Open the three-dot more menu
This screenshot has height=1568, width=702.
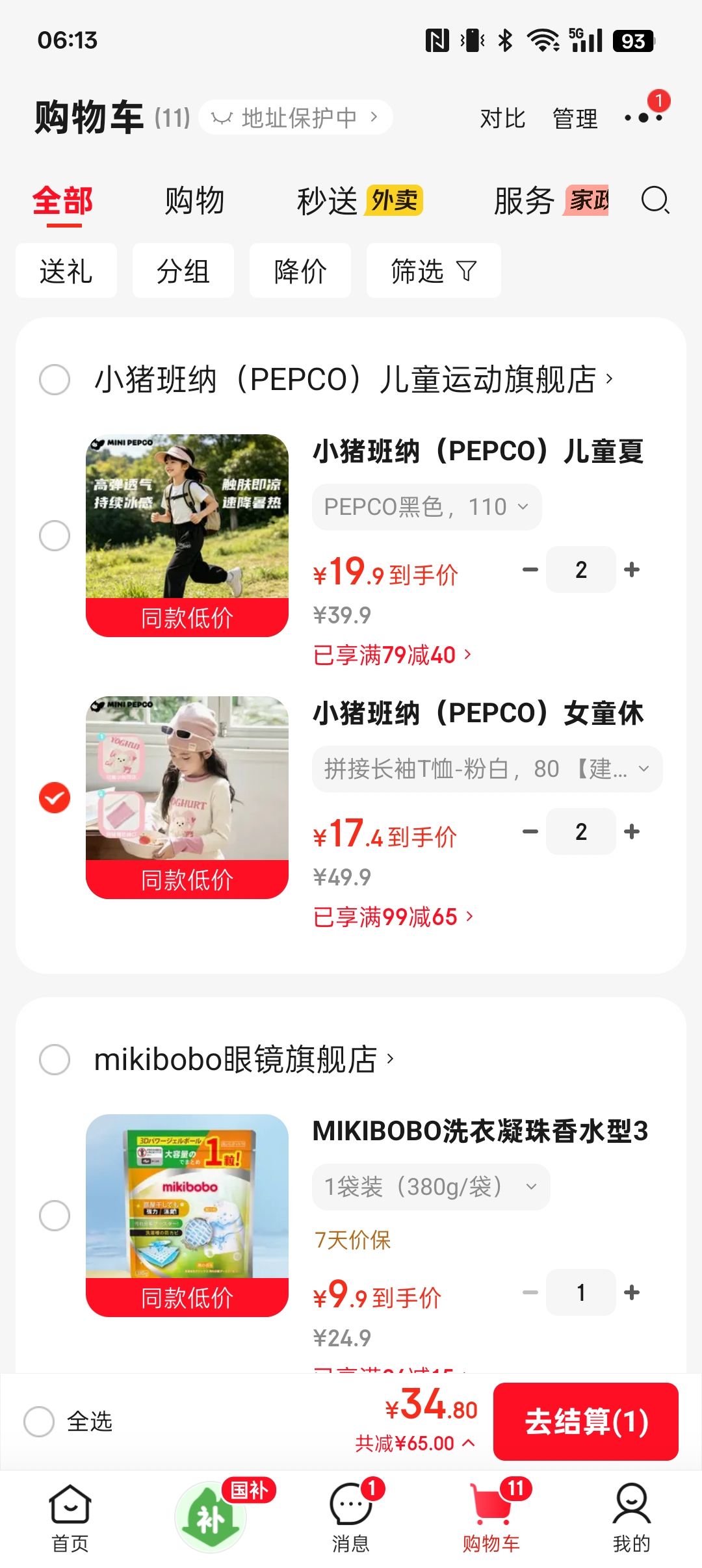pos(643,118)
